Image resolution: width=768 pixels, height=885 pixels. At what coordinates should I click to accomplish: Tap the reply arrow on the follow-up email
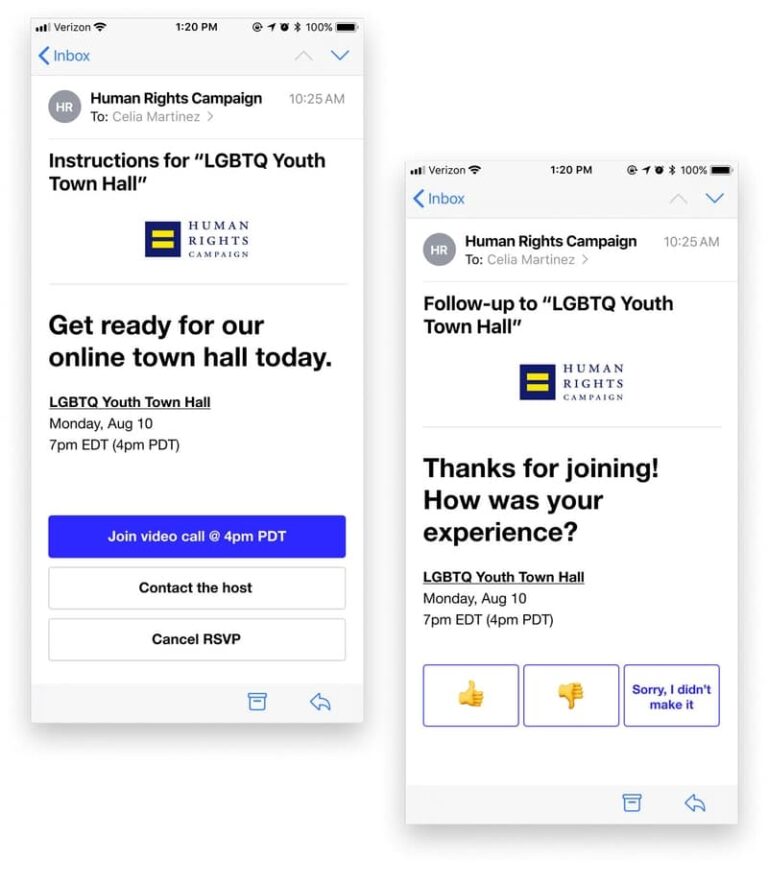tap(695, 802)
